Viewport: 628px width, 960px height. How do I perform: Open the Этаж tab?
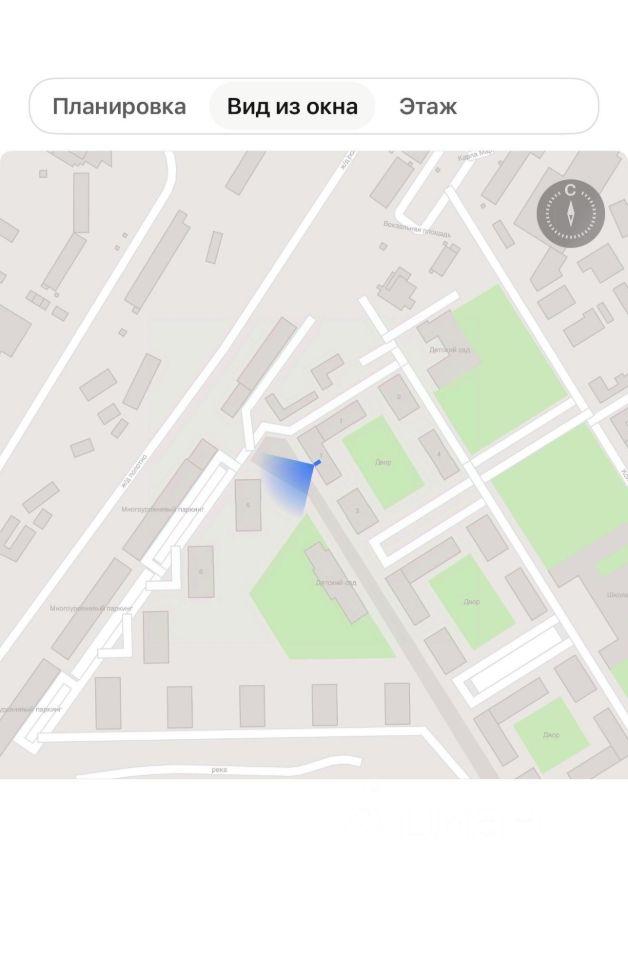tap(428, 106)
